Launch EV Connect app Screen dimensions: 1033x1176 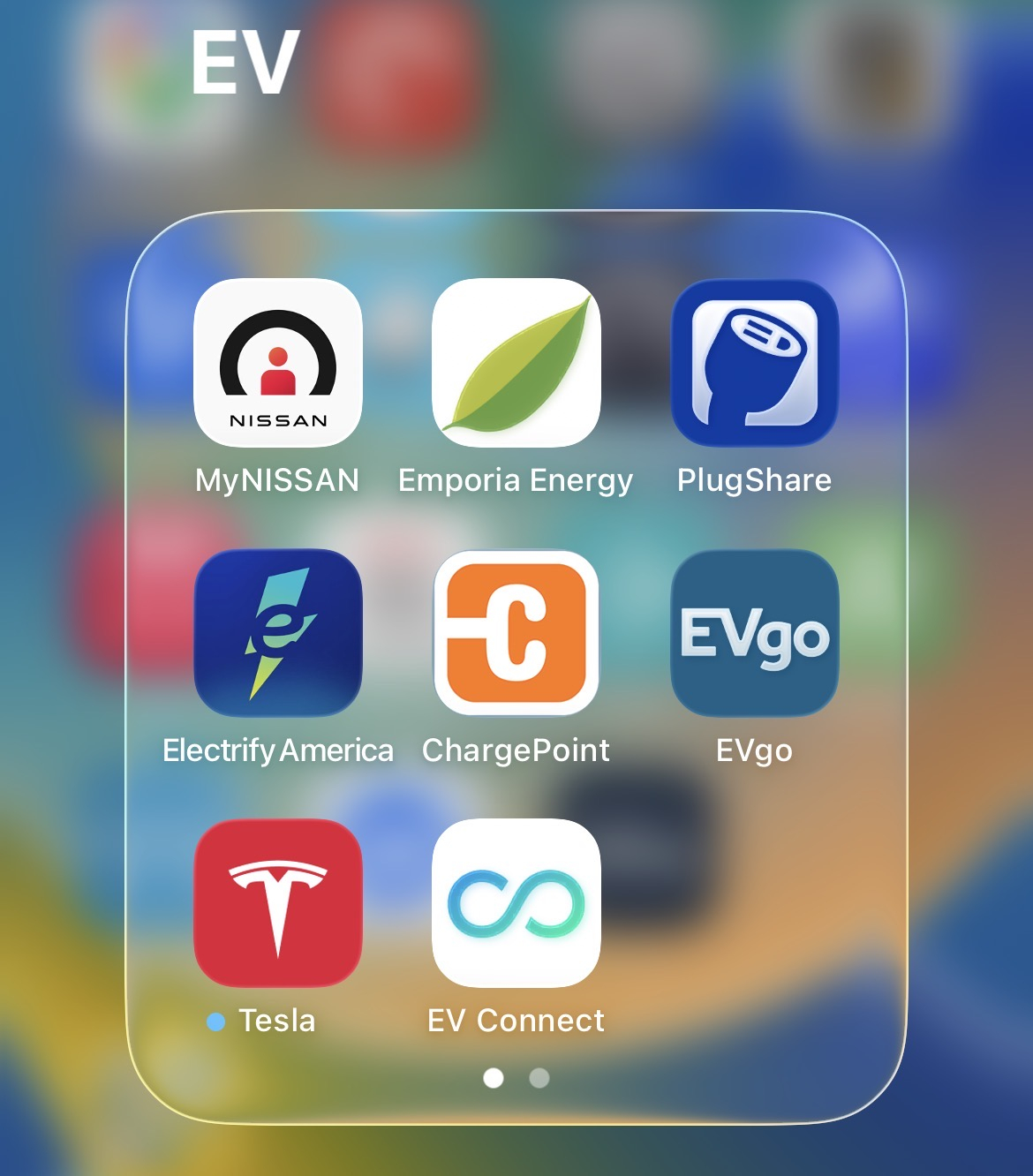click(516, 902)
